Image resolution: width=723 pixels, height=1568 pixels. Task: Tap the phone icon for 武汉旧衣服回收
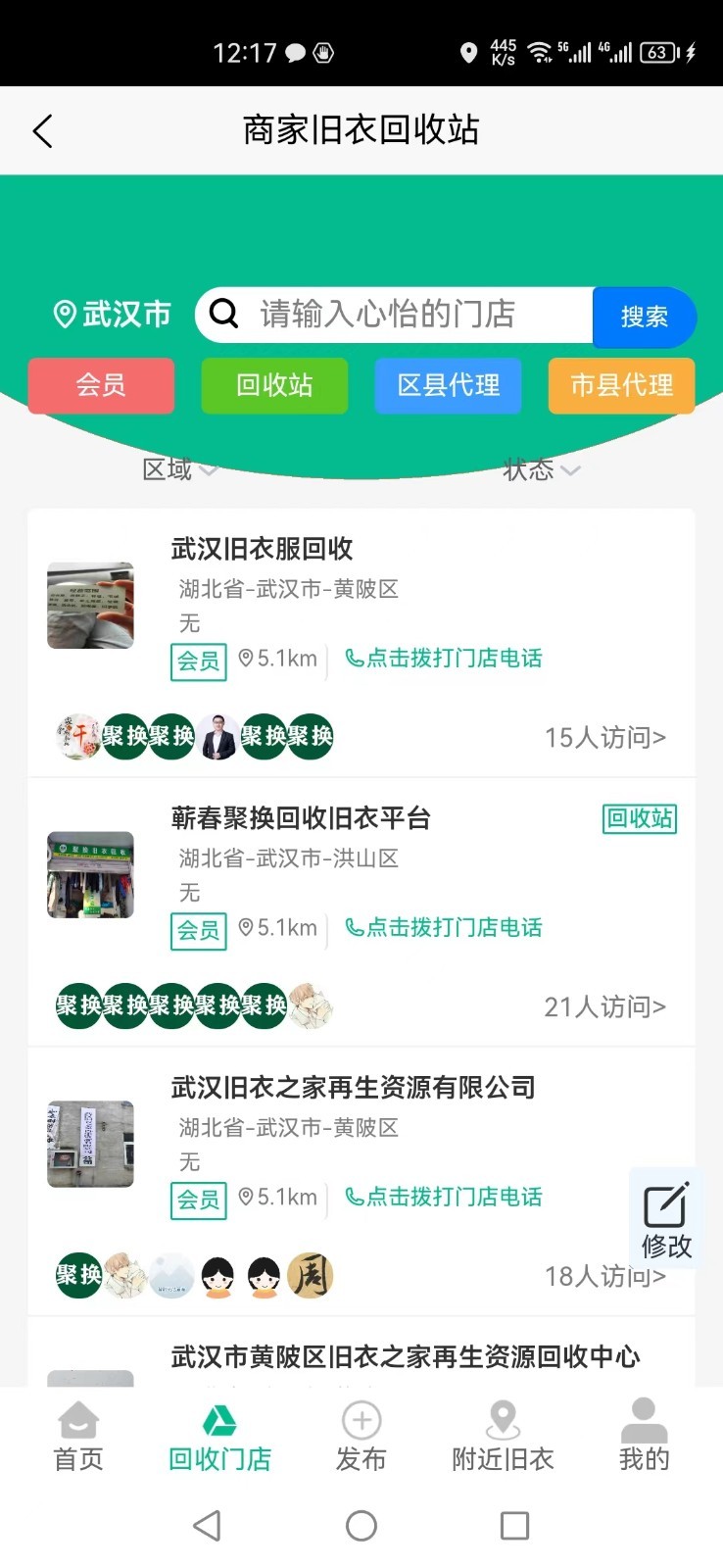click(x=355, y=659)
